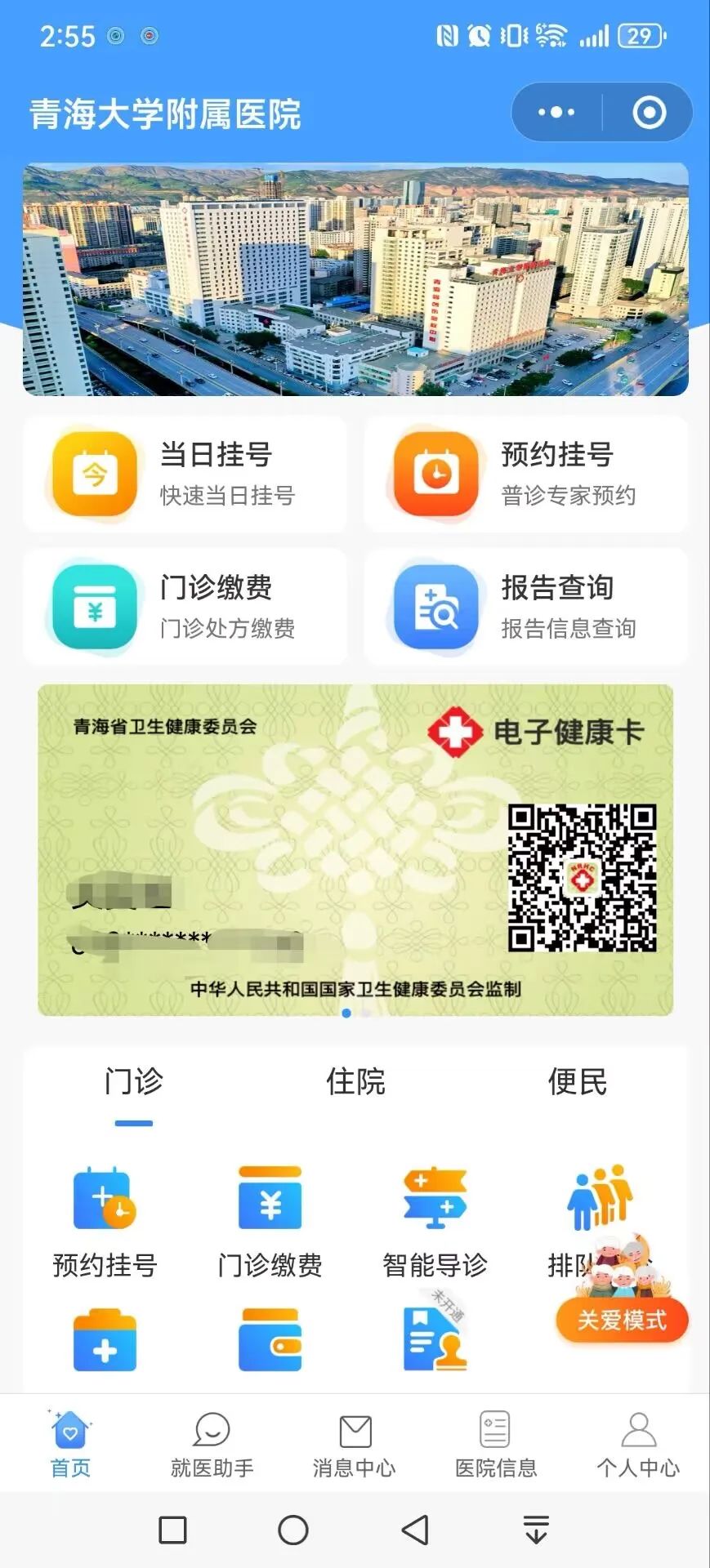Enable 关爱模式 care mode

pos(622,1320)
